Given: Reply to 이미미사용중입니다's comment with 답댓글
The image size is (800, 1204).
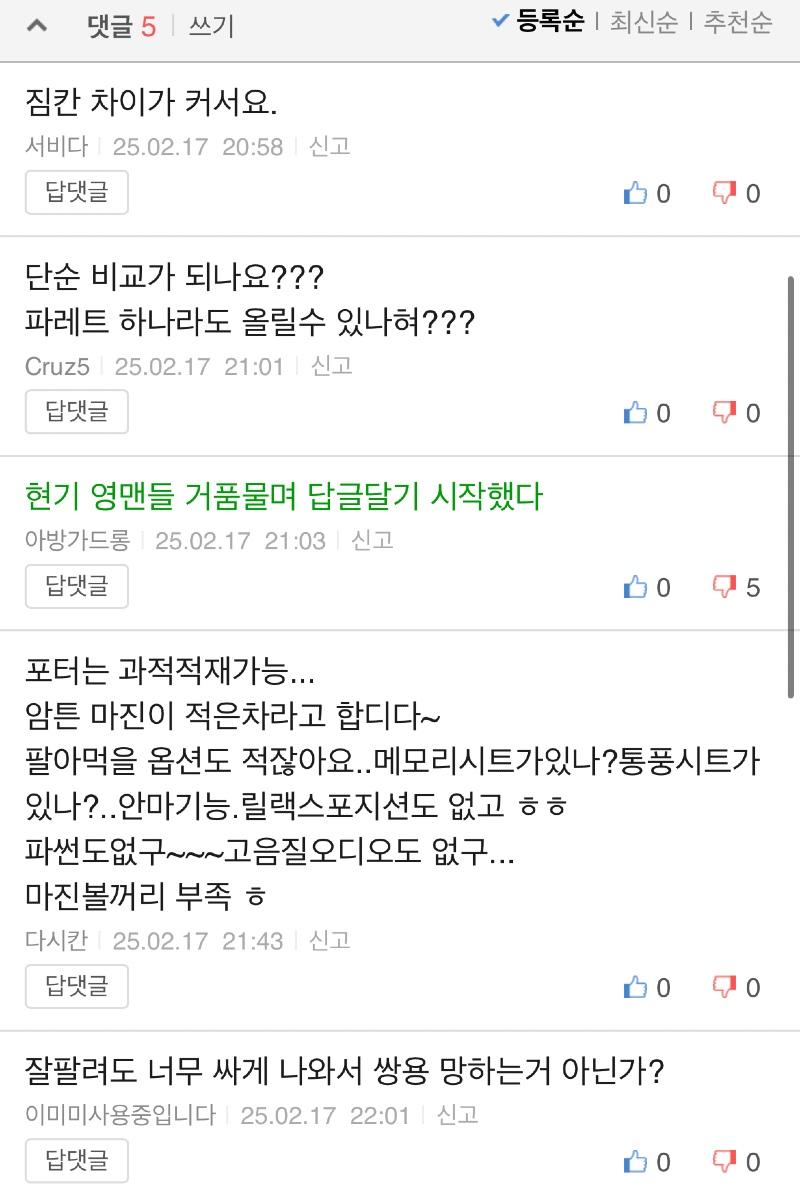Looking at the screenshot, I should (77, 1161).
